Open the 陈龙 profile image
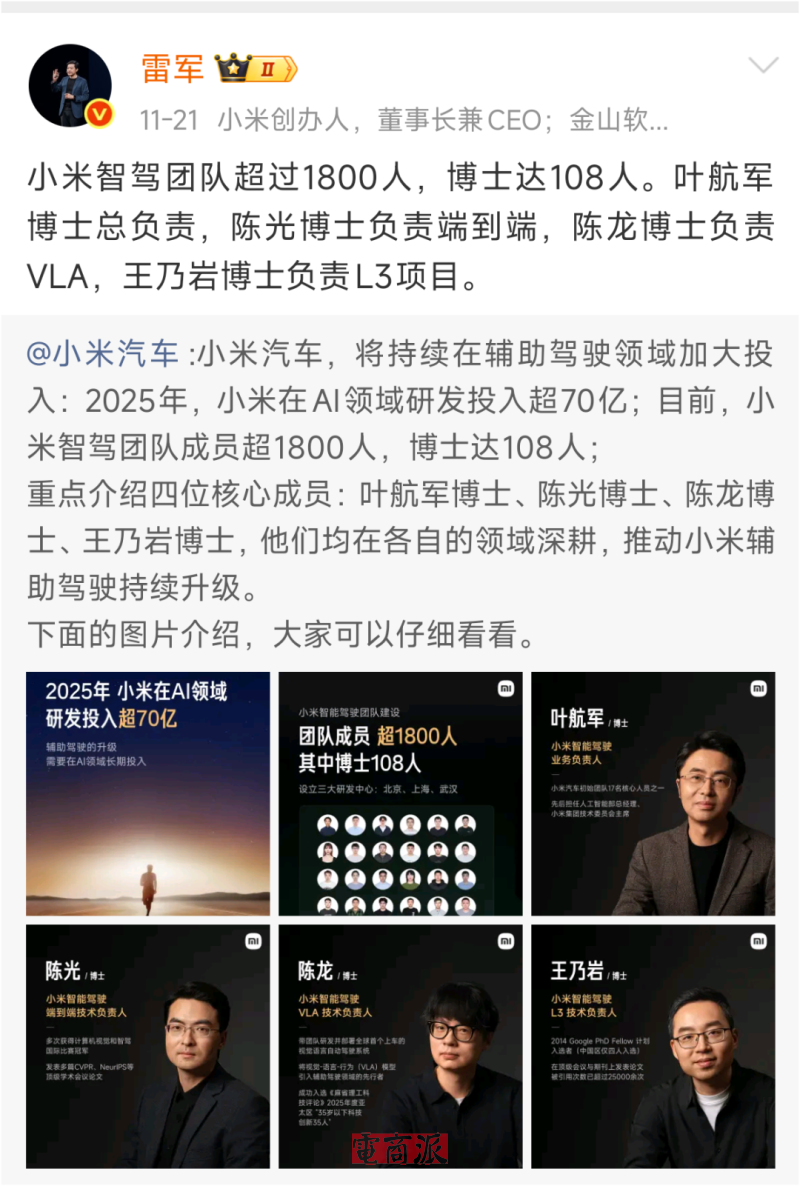Screen dimensions: 800x1186 click(400, 1046)
